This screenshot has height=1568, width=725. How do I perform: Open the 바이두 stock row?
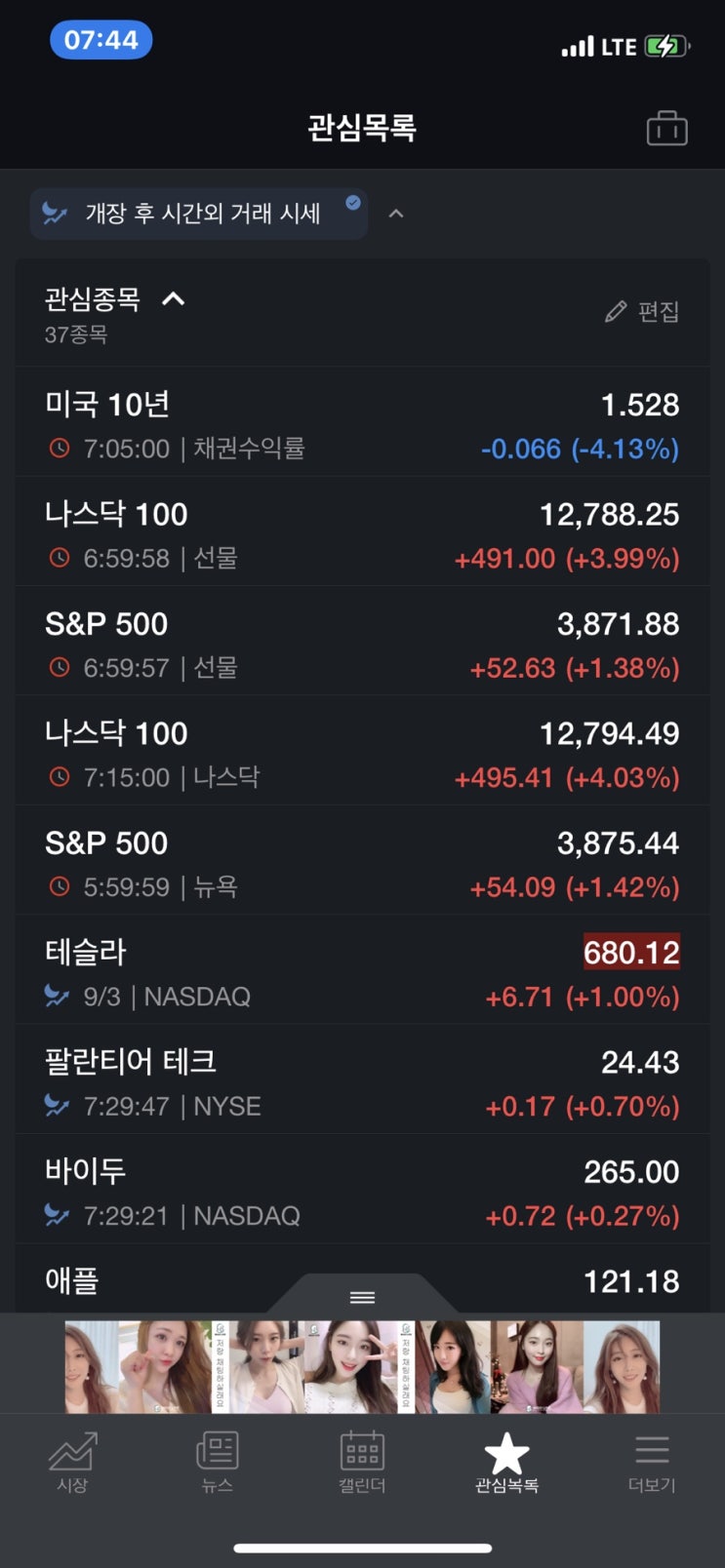click(362, 1190)
